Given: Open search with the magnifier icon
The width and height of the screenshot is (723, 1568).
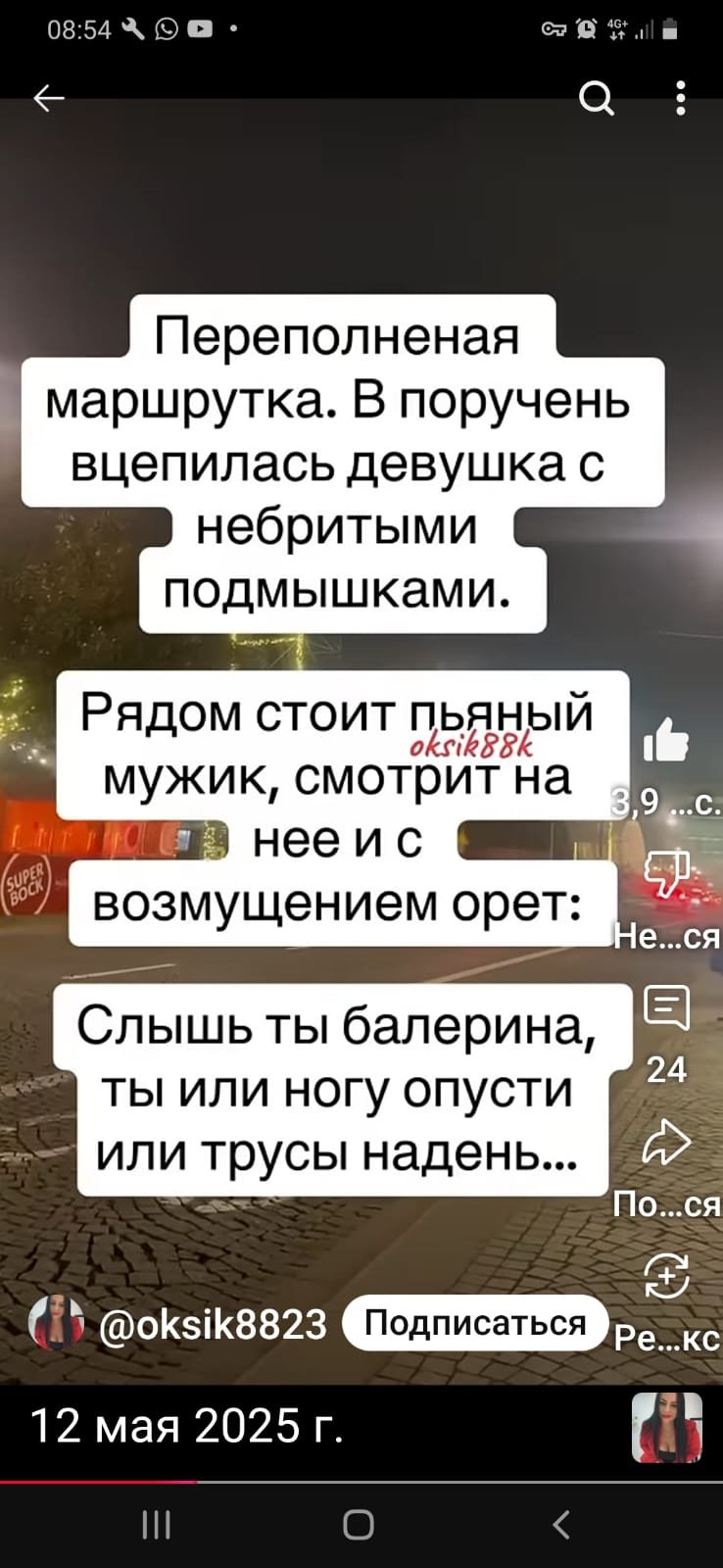Looking at the screenshot, I should (597, 98).
